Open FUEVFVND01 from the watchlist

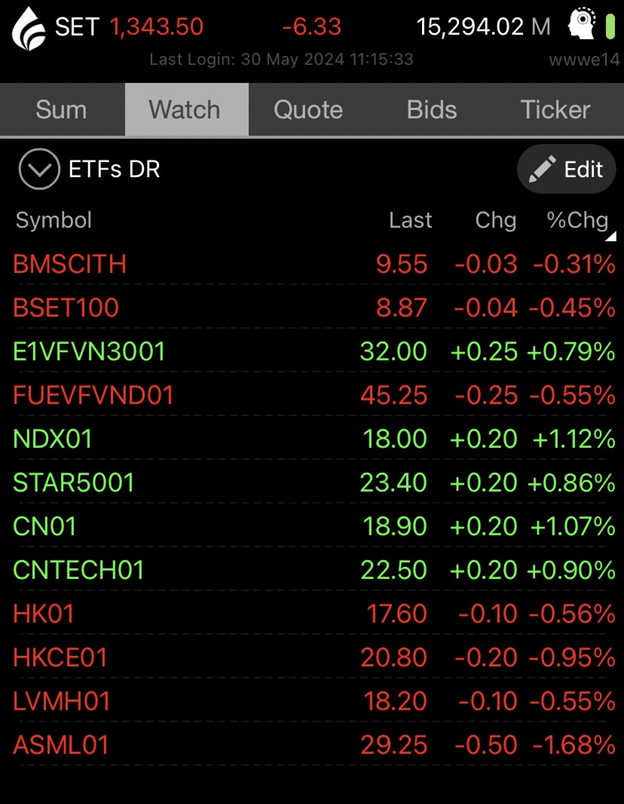(x=93, y=396)
